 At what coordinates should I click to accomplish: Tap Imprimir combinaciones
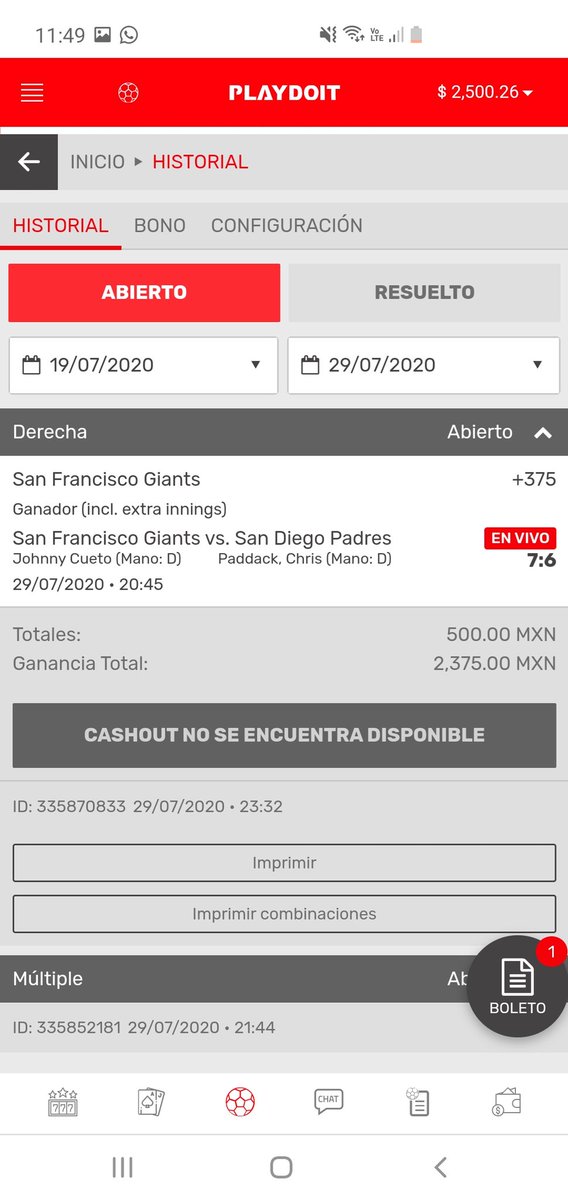[x=284, y=914]
